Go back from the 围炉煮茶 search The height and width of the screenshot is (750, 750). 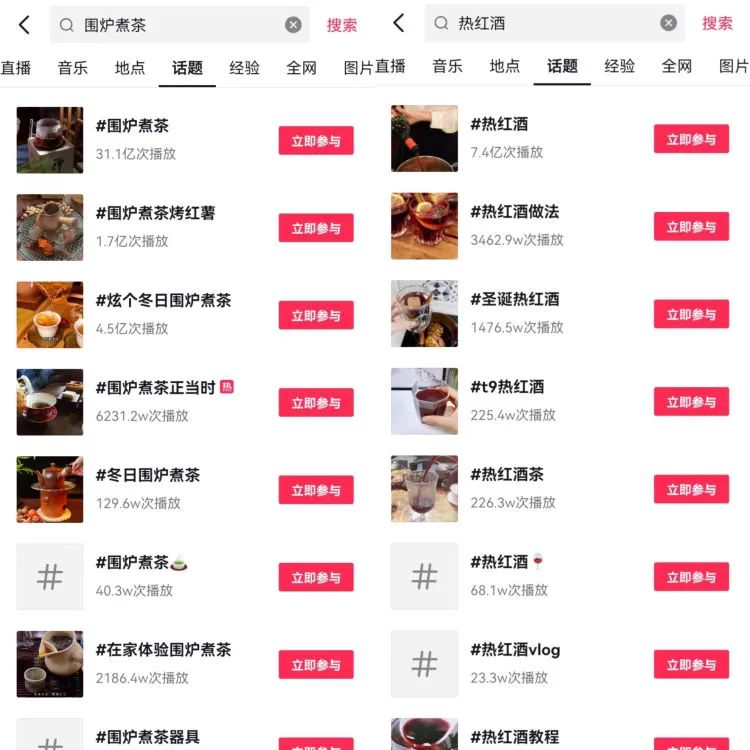24,25
